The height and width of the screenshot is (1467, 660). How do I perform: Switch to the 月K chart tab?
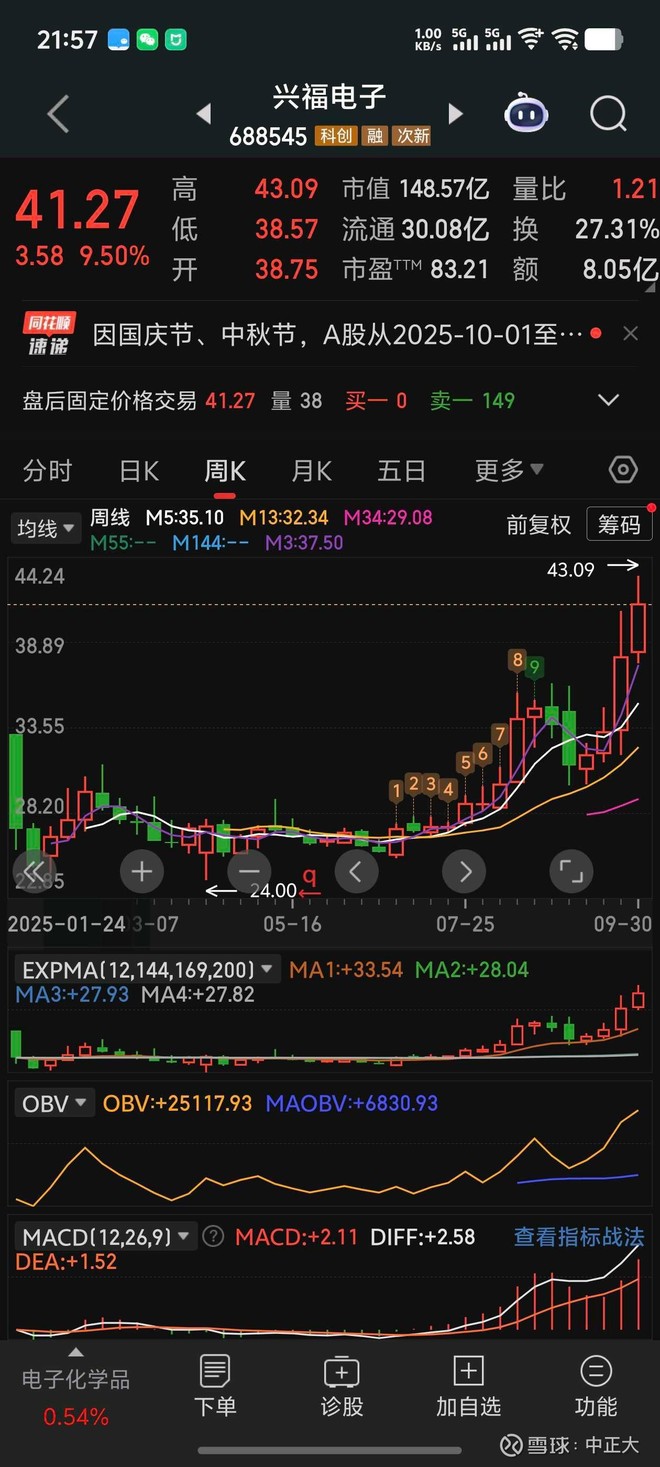(311, 470)
